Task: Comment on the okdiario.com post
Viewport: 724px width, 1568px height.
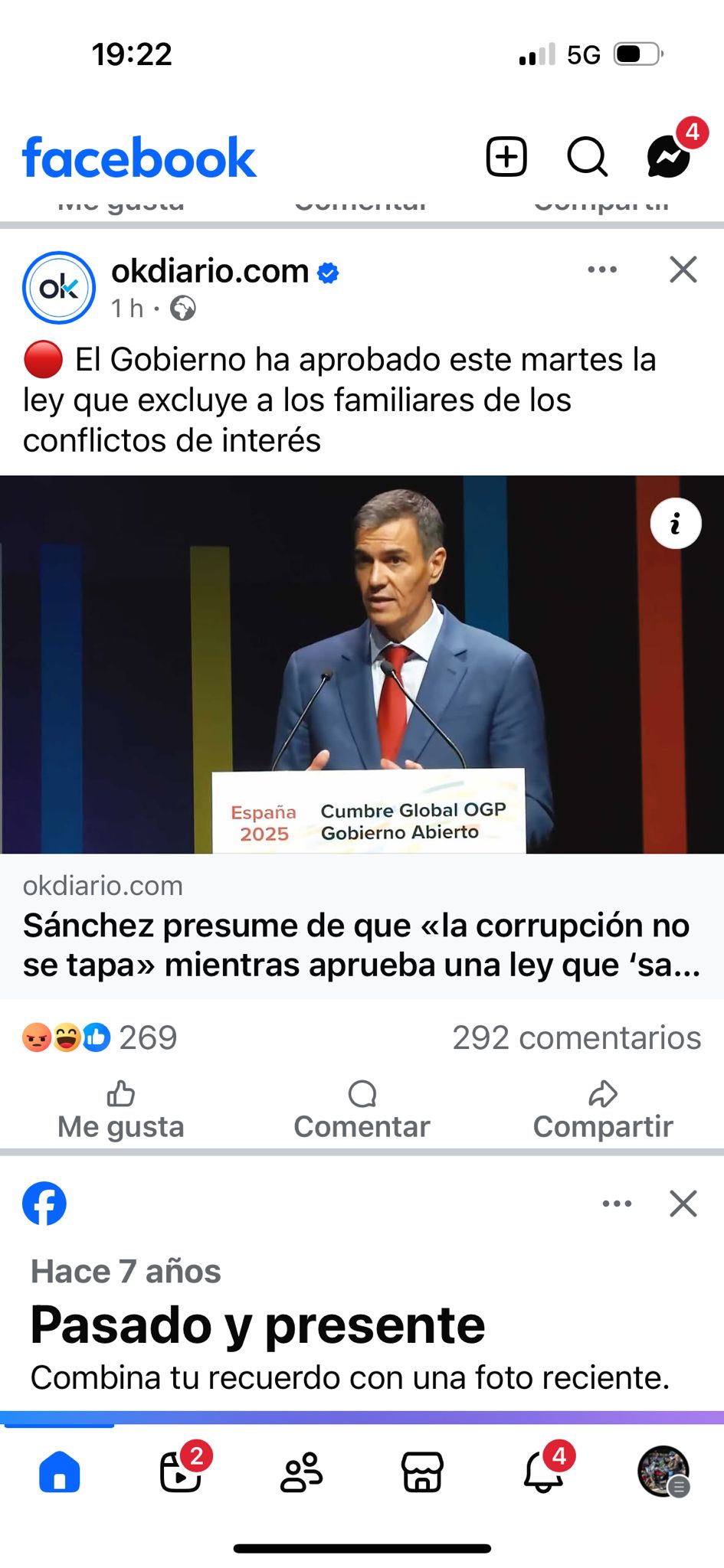Action: click(362, 1109)
